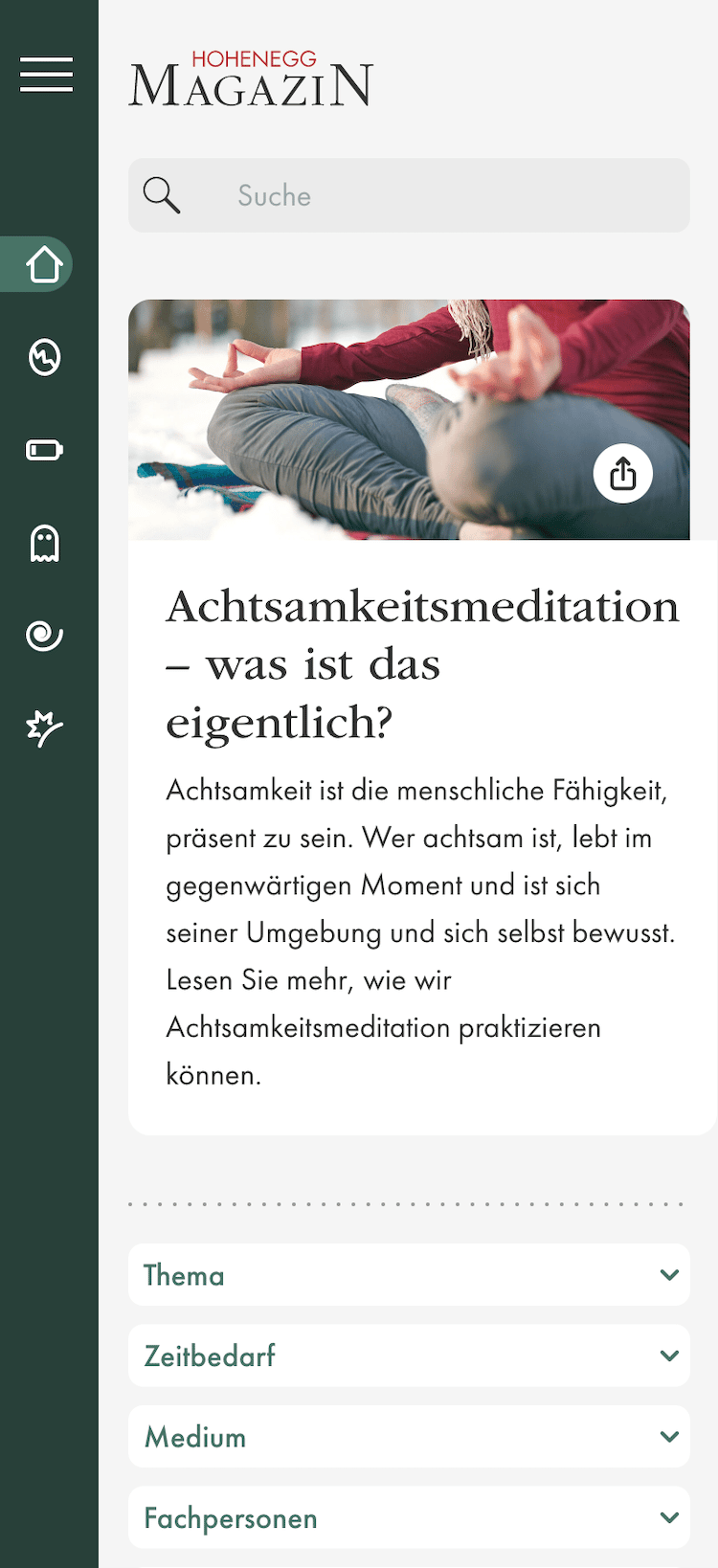This screenshot has width=718, height=1568.
Task: Tap the Hohenegg Magazin logo
Action: [251, 79]
